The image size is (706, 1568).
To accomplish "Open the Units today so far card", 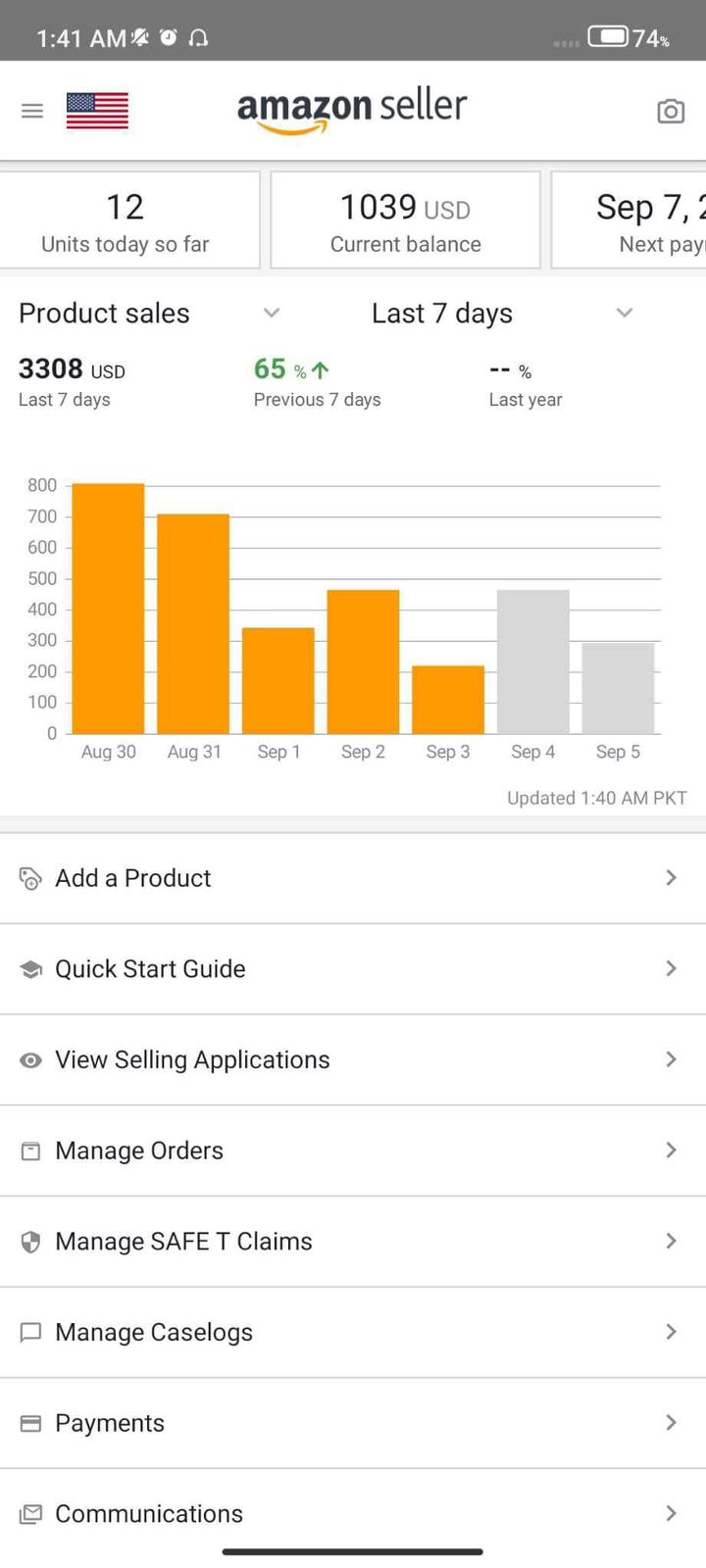I will (126, 220).
